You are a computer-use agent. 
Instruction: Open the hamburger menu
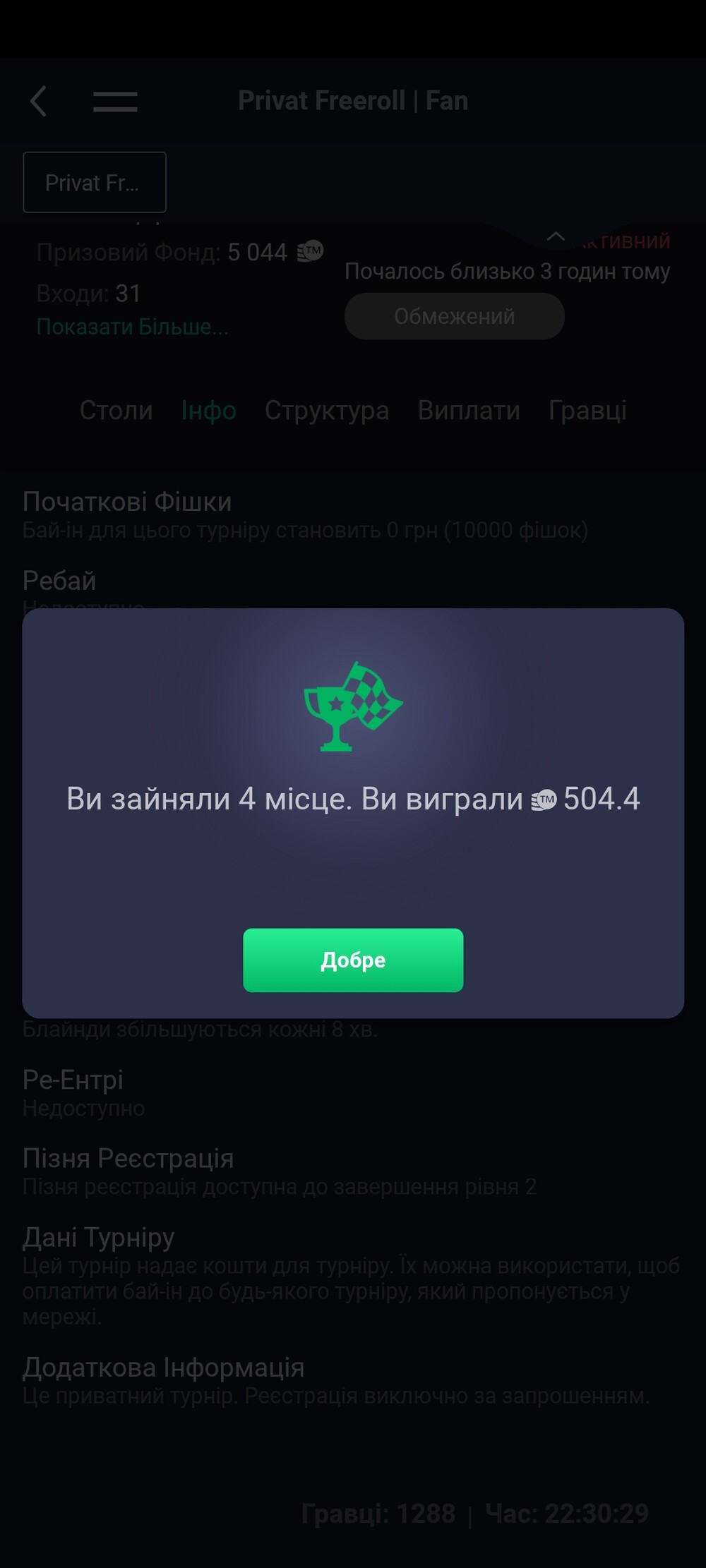click(x=115, y=101)
